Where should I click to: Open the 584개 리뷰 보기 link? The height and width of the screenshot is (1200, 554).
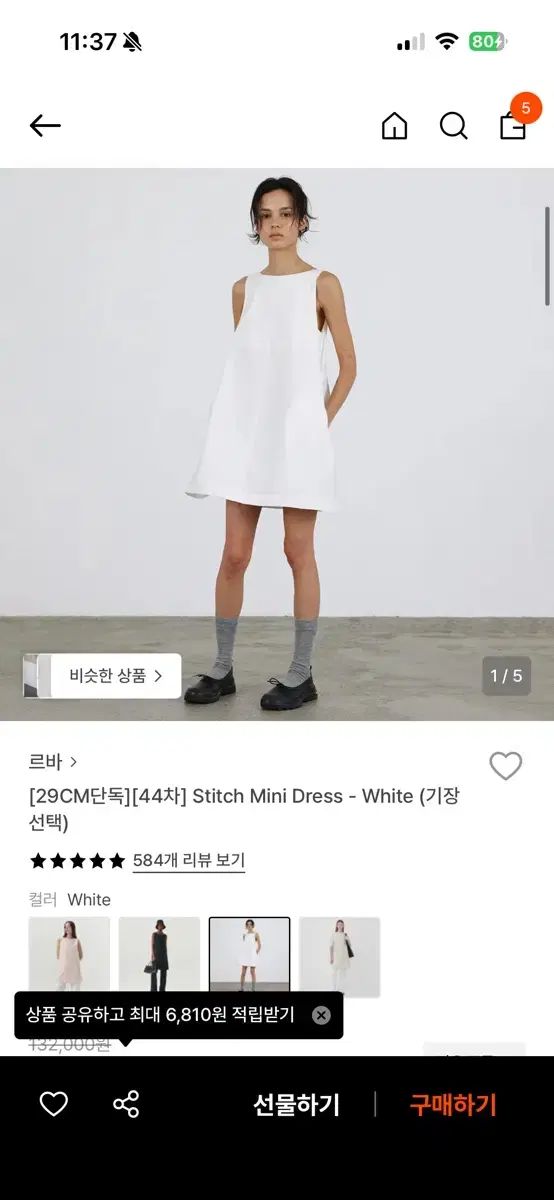point(189,860)
